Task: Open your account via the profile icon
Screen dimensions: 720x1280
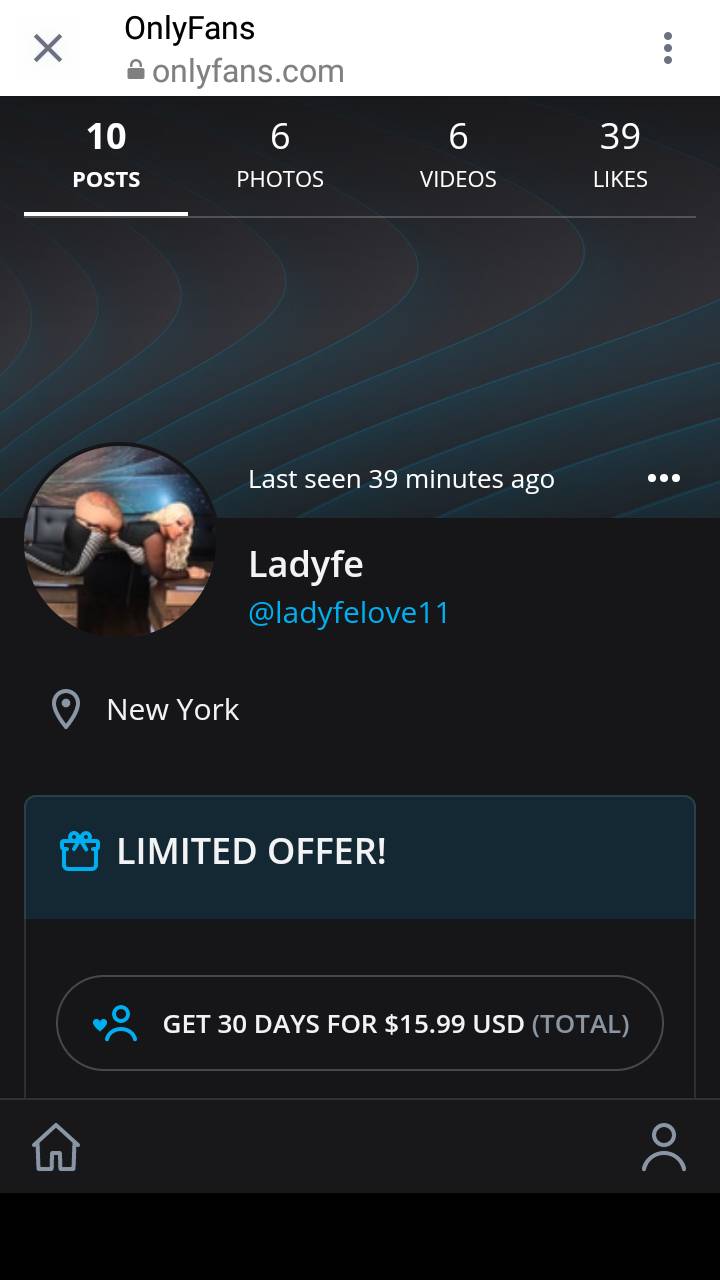Action: (x=664, y=1147)
